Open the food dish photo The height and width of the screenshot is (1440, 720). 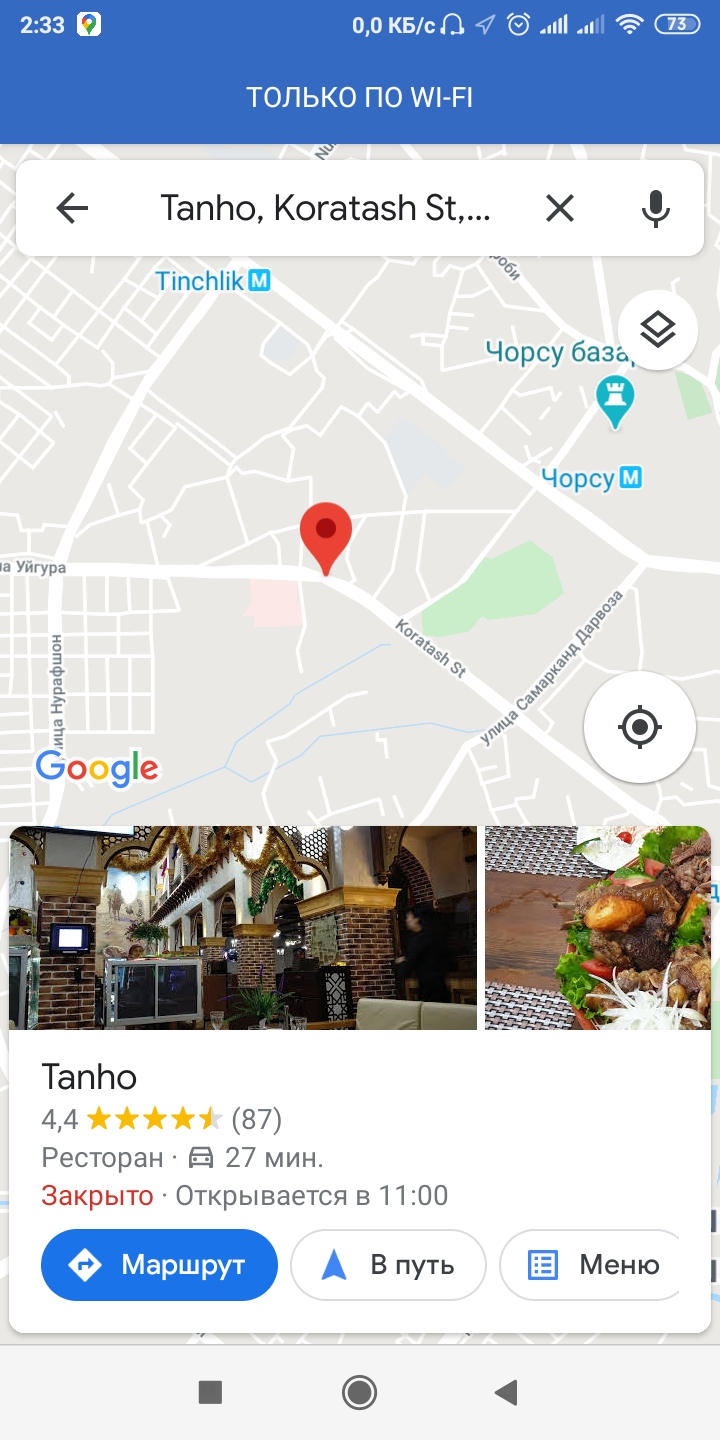coord(597,927)
